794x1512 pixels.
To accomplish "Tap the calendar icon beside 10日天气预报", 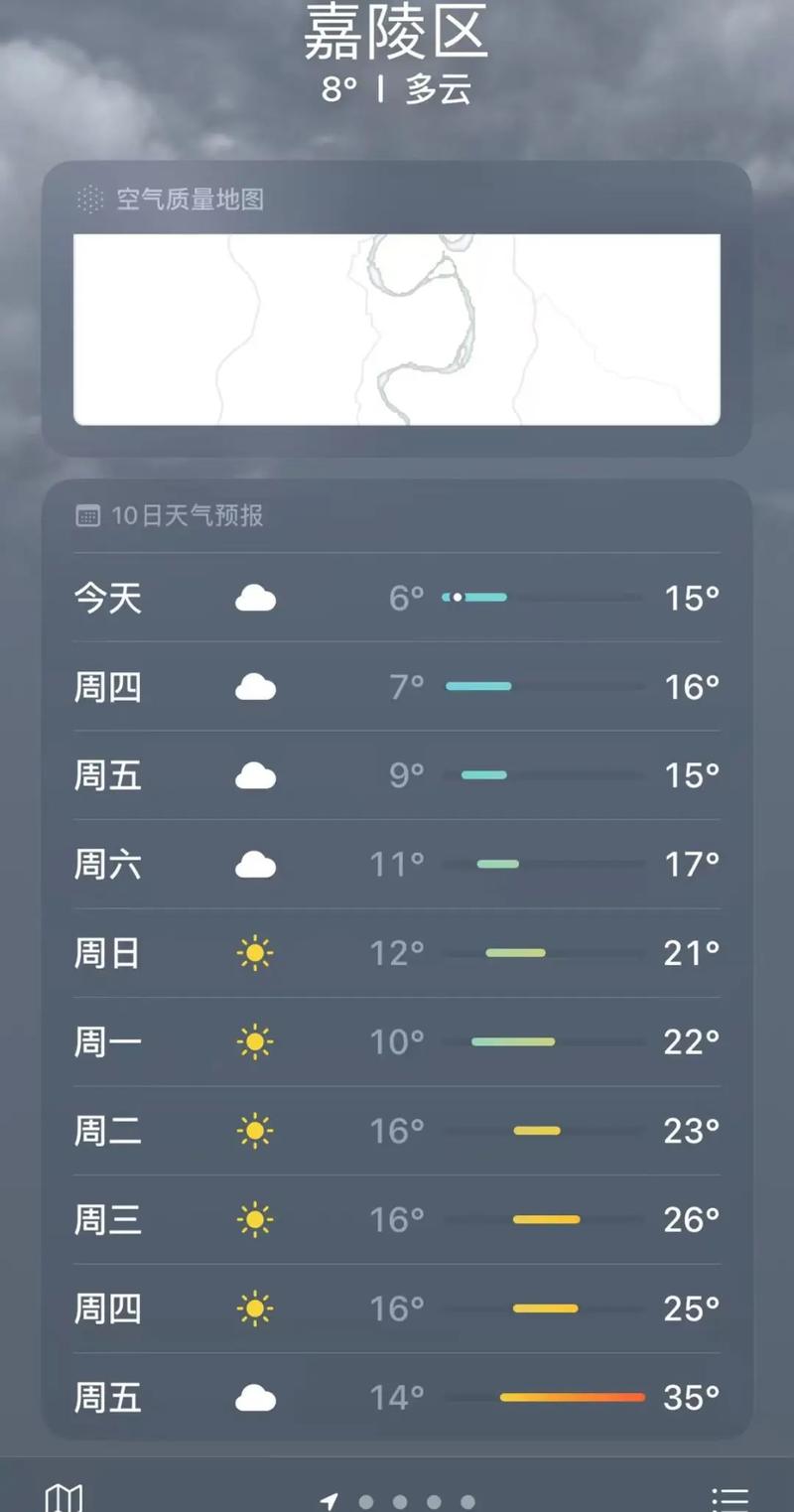I will [x=89, y=515].
